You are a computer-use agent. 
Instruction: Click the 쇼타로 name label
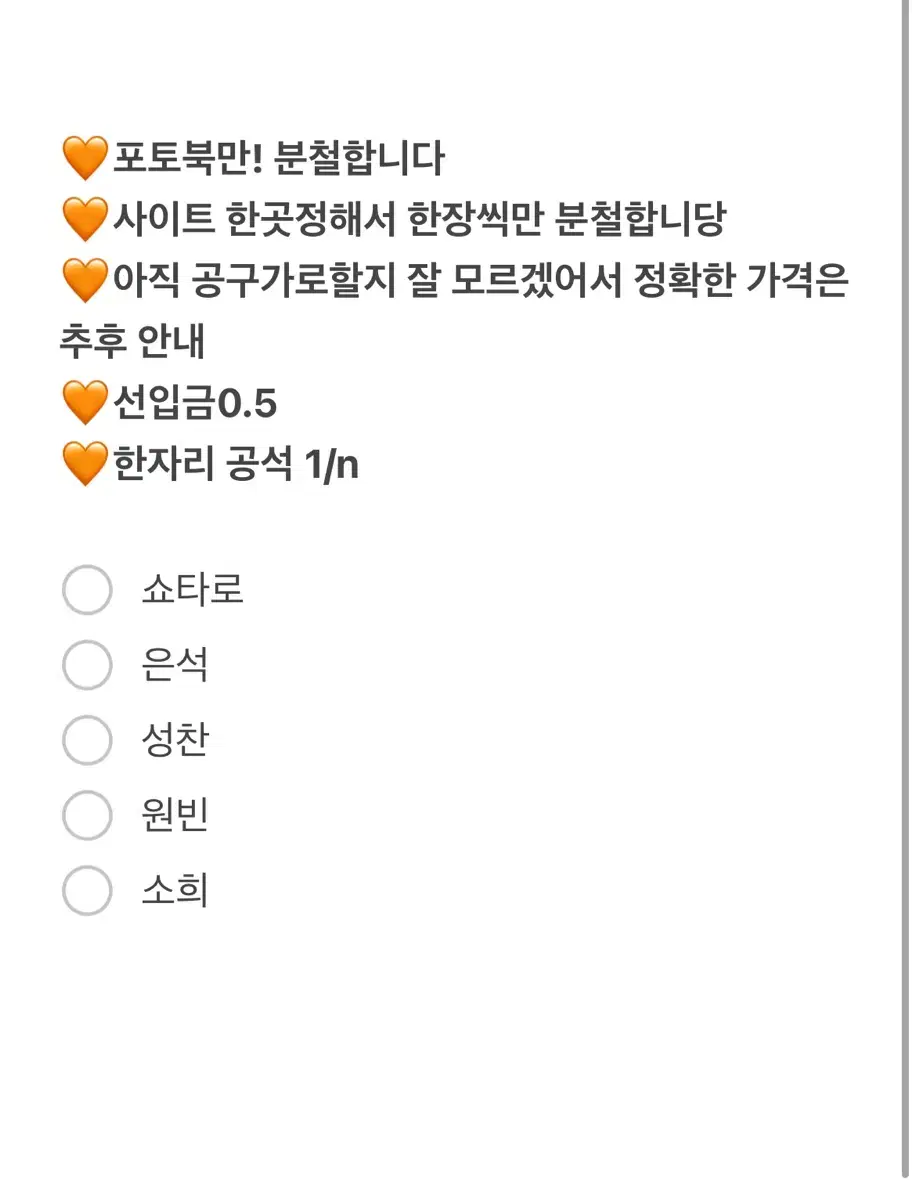point(193,589)
